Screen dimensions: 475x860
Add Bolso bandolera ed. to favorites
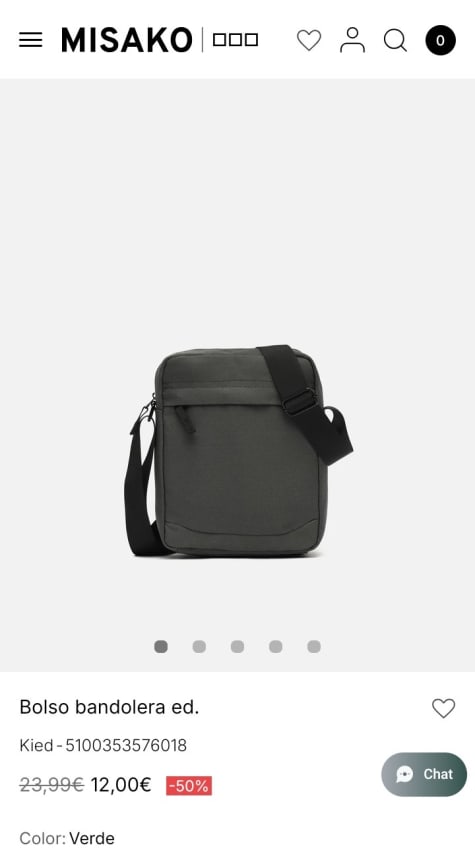tap(443, 708)
